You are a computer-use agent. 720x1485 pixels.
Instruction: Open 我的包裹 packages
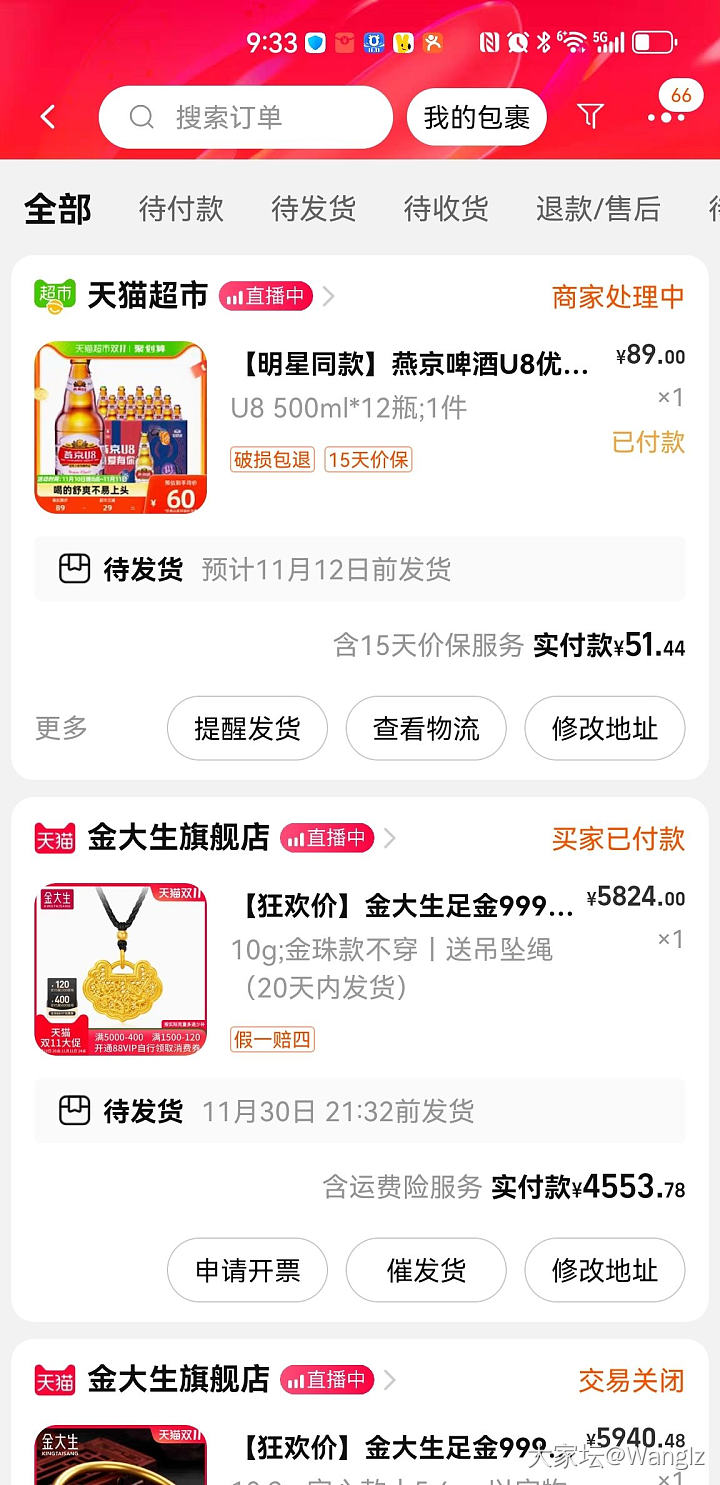point(476,117)
